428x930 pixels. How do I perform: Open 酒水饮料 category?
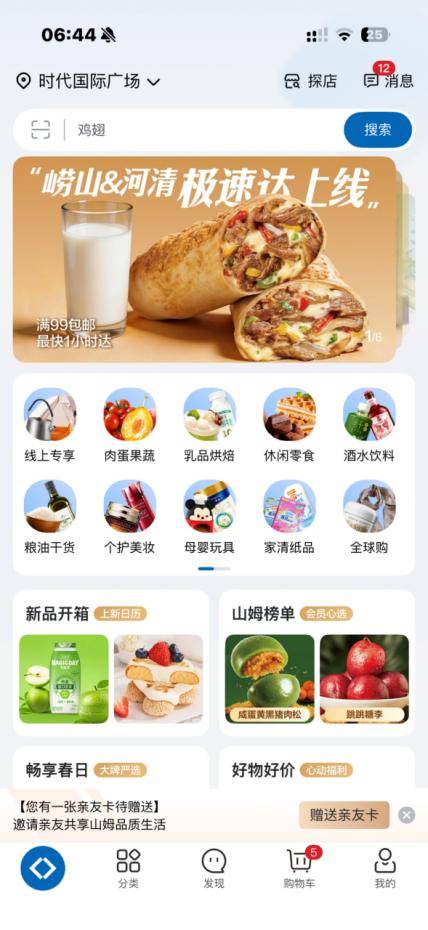pos(369,425)
